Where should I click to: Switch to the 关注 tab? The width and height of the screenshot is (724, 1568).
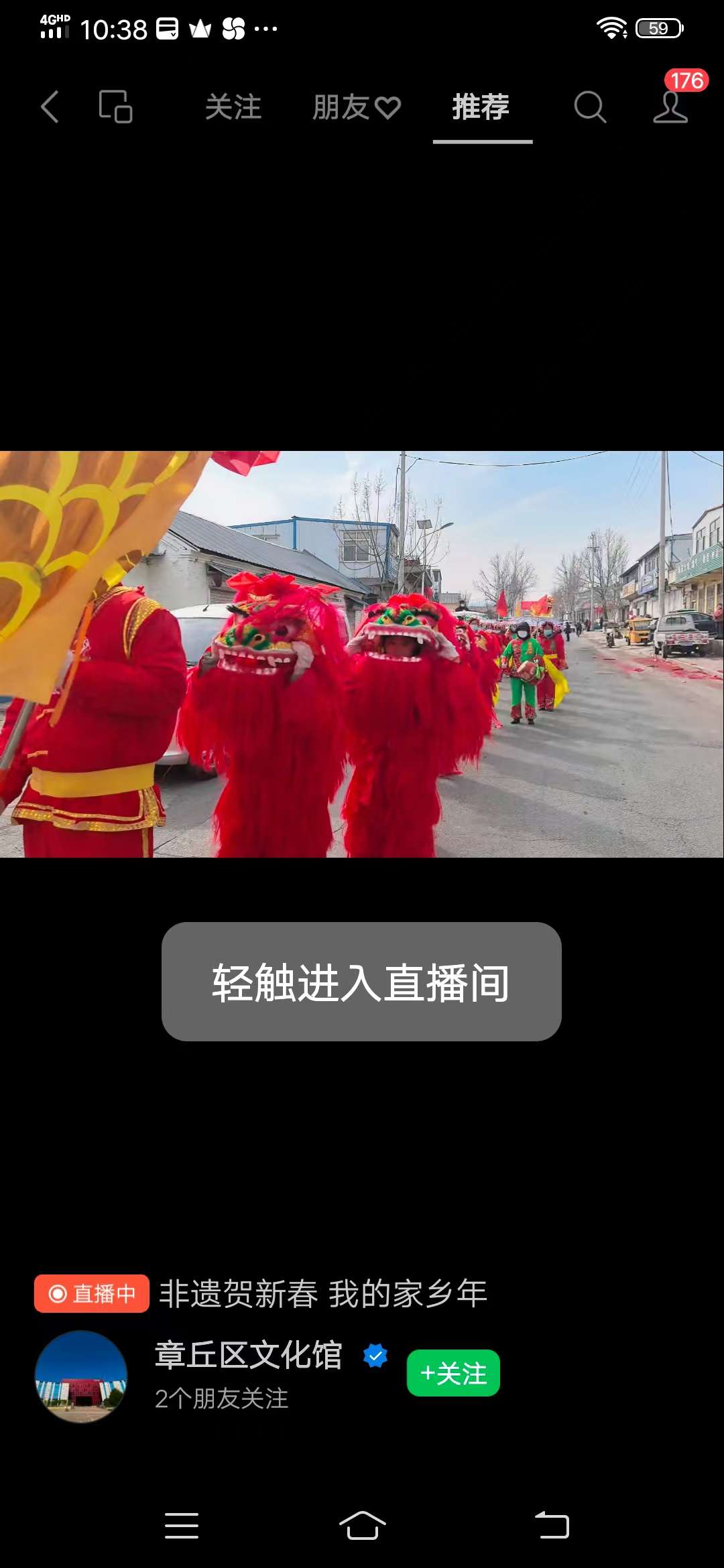[233, 107]
